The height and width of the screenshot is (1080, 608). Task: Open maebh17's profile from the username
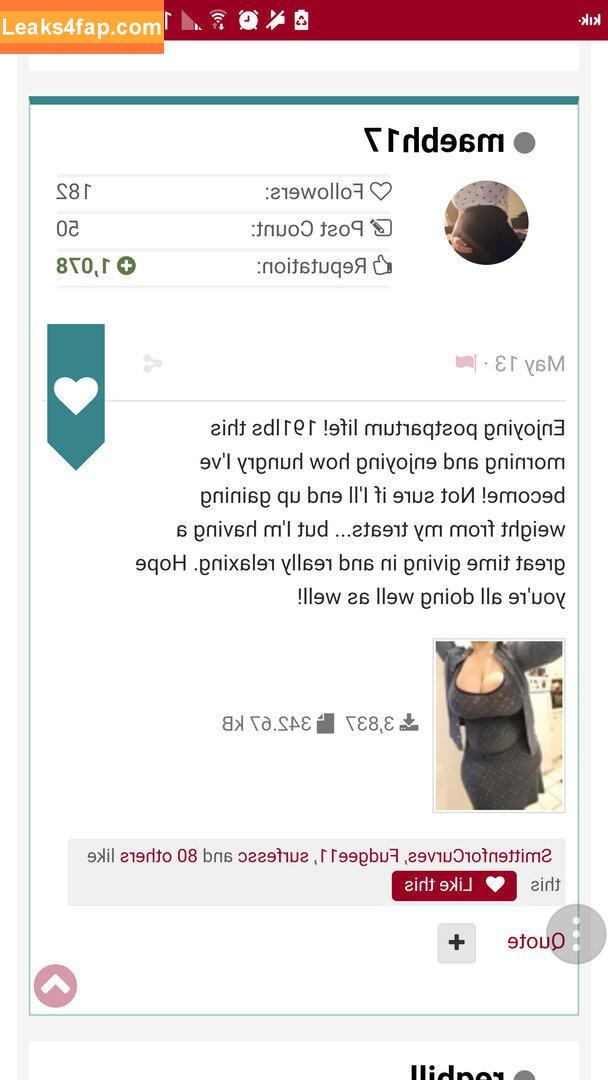434,140
